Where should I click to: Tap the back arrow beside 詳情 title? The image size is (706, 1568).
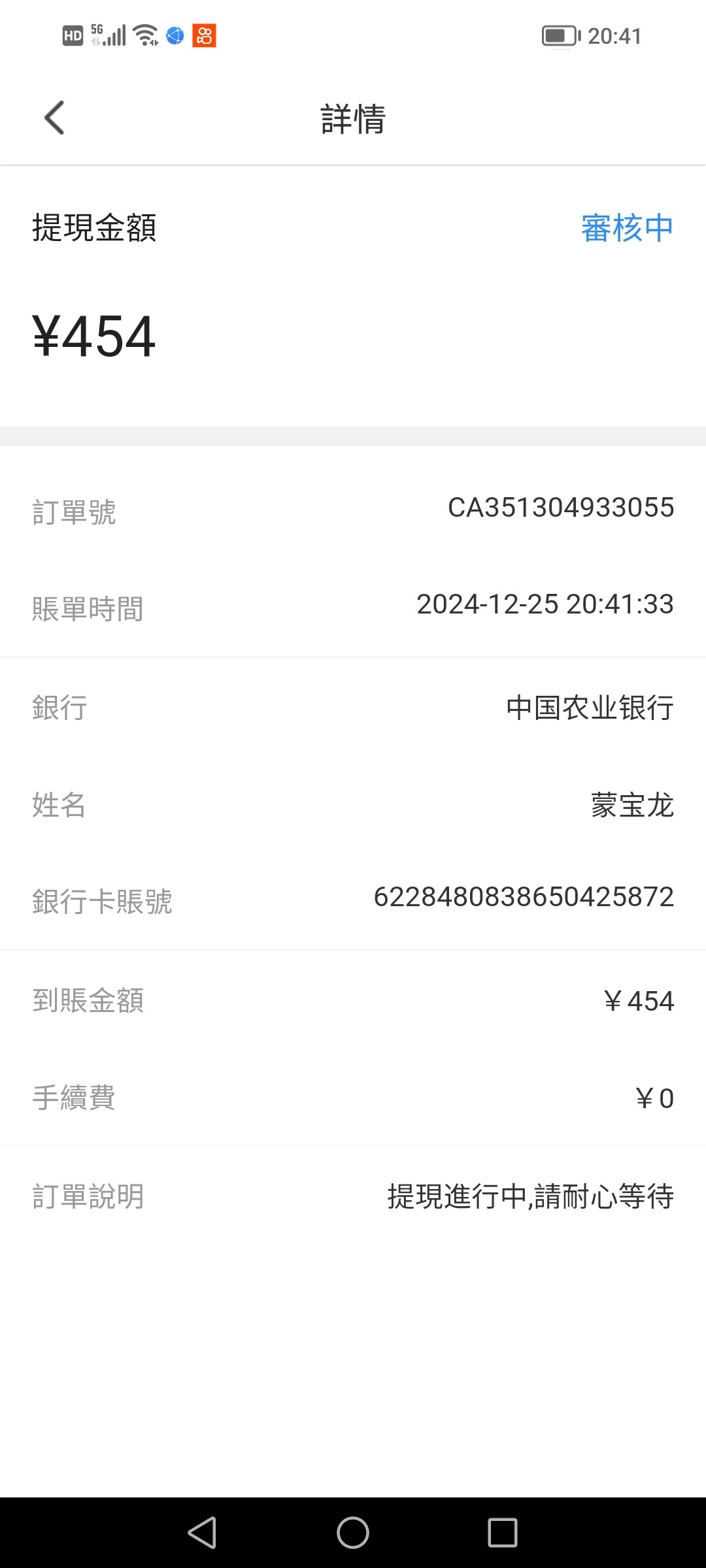(x=53, y=118)
